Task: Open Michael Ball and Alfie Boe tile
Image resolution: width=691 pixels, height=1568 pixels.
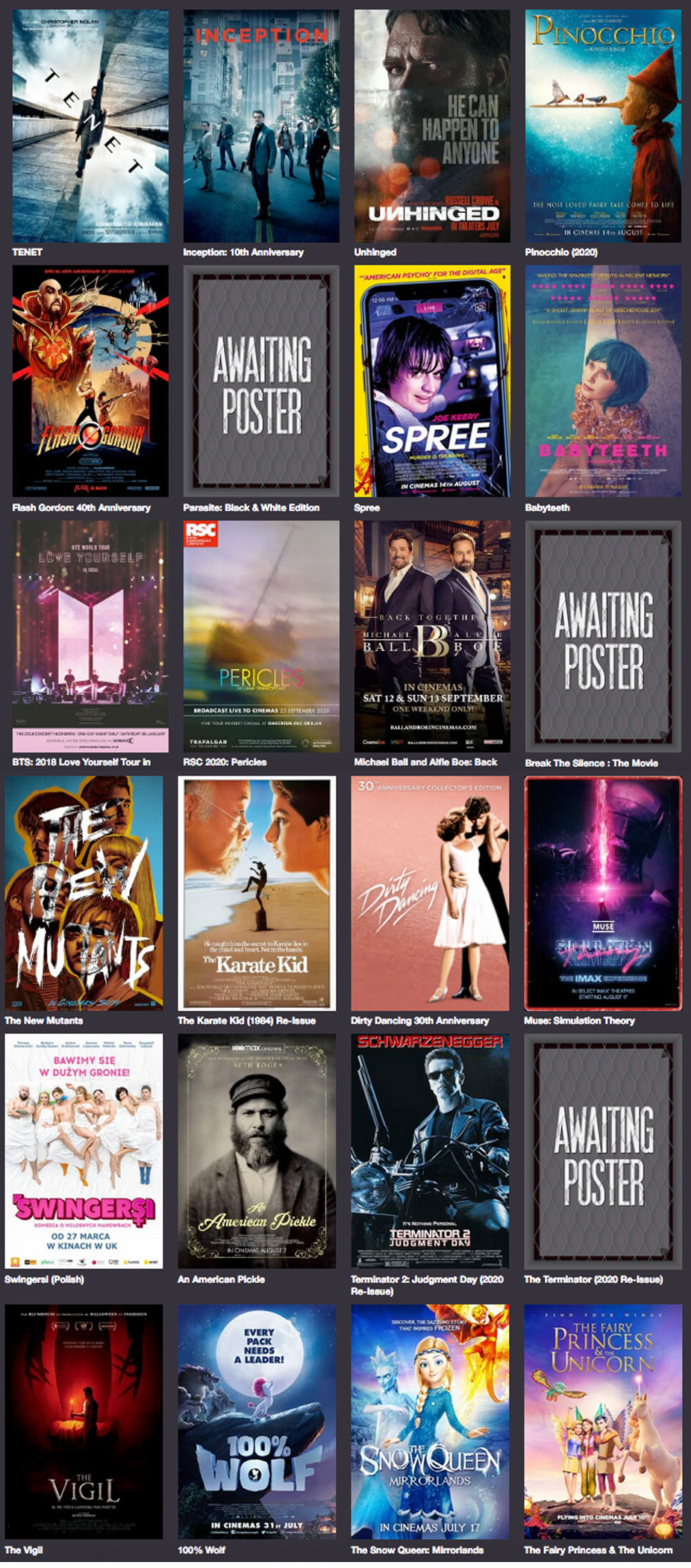Action: point(432,636)
